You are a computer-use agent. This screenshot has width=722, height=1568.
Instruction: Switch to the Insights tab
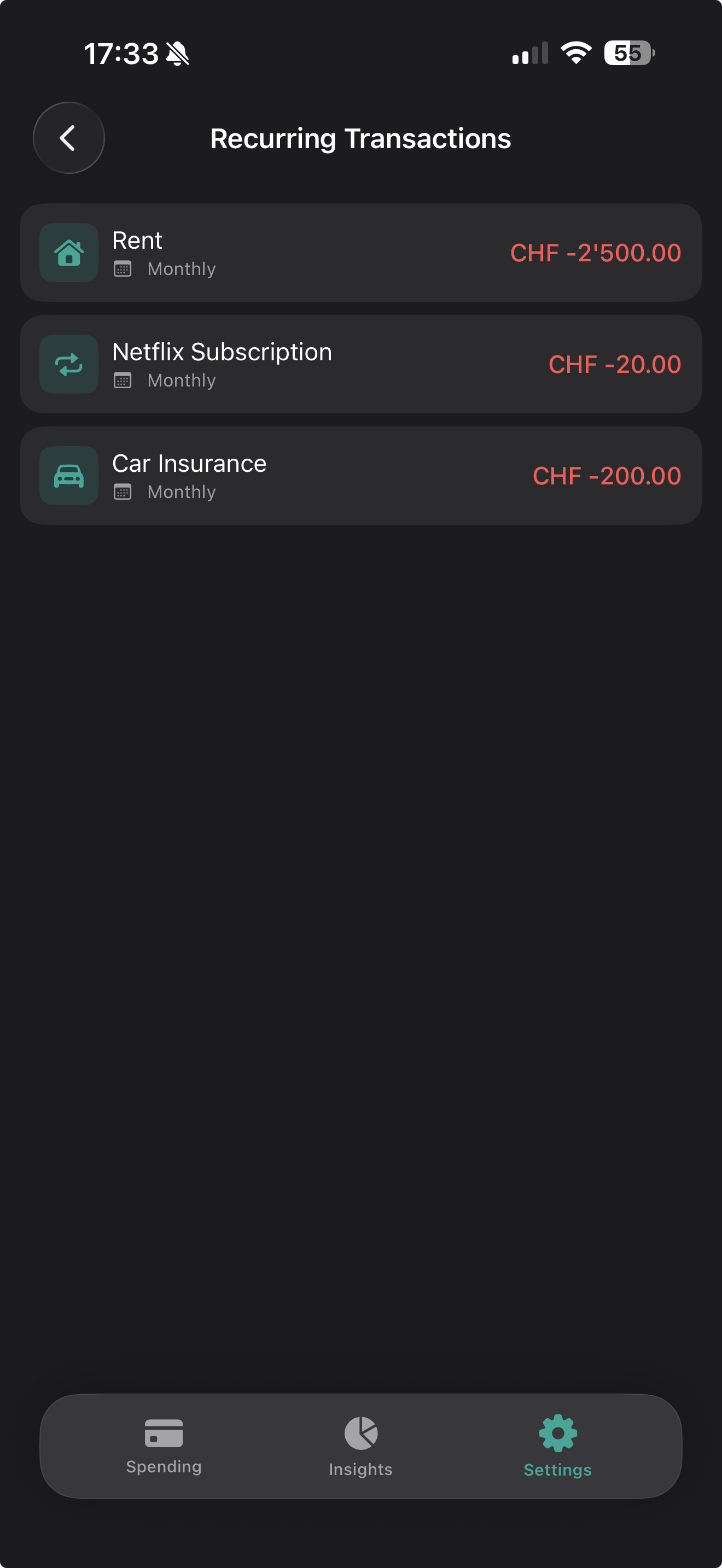pos(360,1468)
